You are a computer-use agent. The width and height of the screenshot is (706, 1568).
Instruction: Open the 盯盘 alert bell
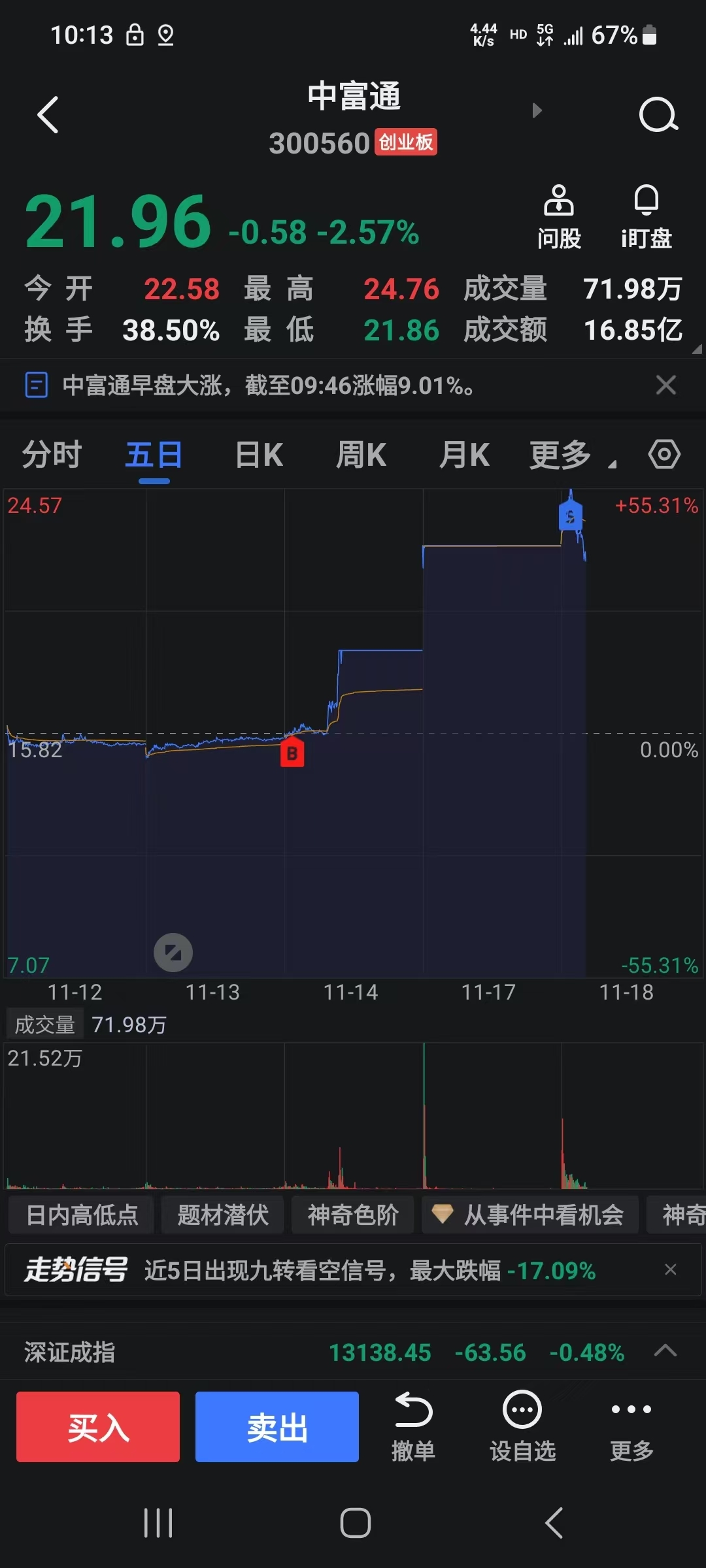coord(647,218)
